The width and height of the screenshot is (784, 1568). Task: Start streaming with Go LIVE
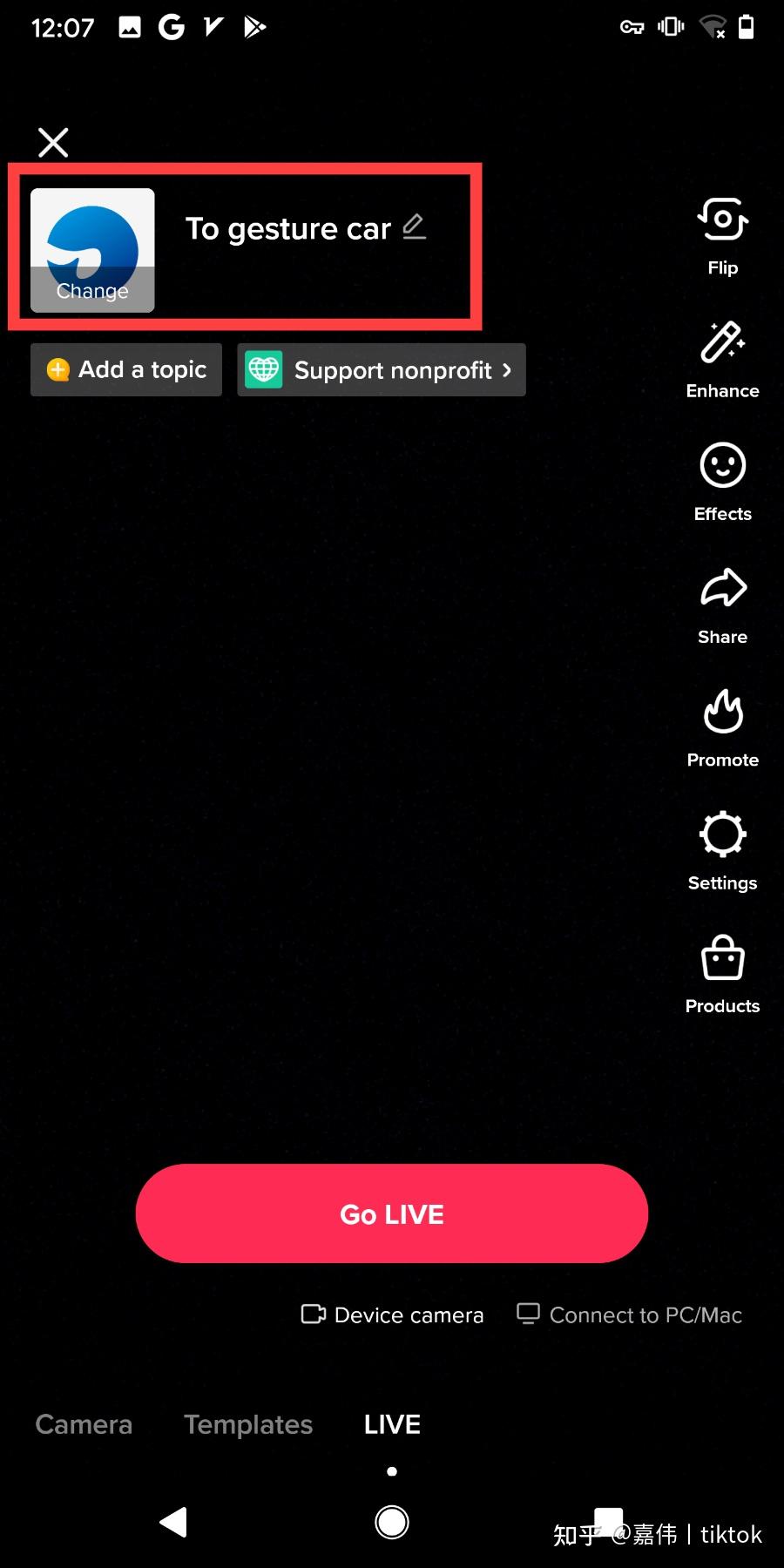coord(392,1213)
